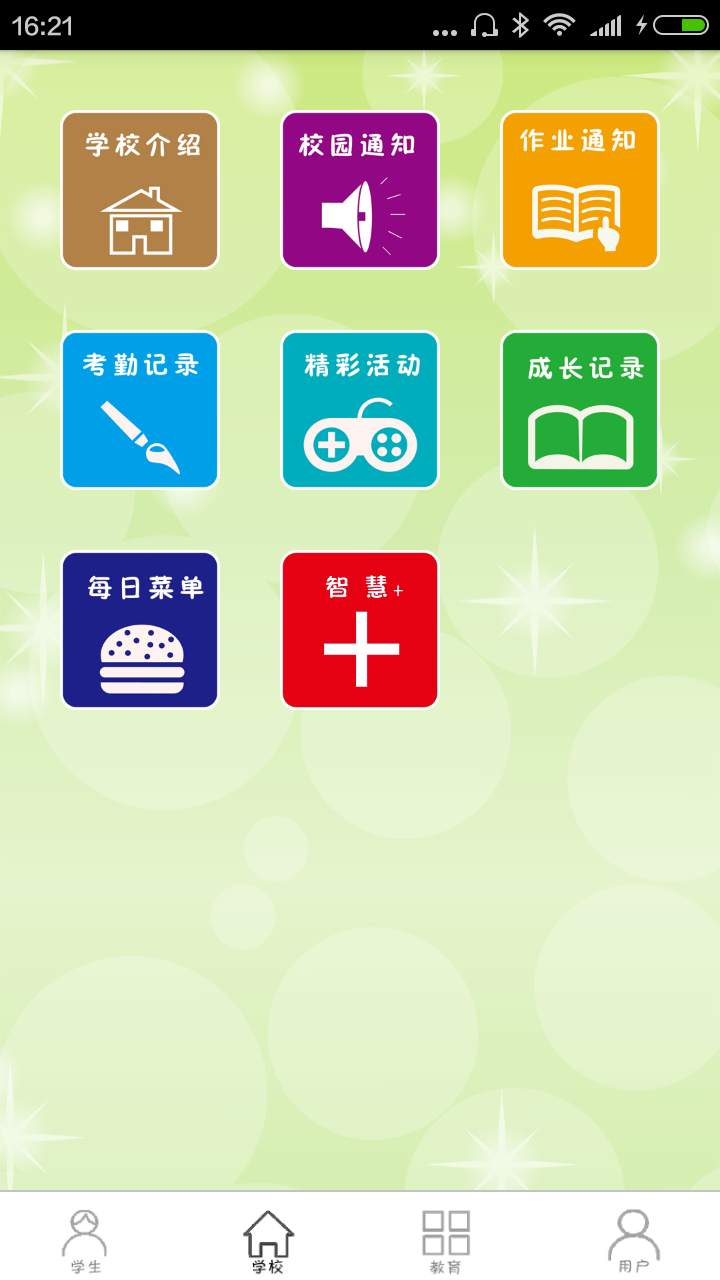Screen dimensions: 720x1280
Task: Tap the signal strength bars indicator
Action: 606,25
